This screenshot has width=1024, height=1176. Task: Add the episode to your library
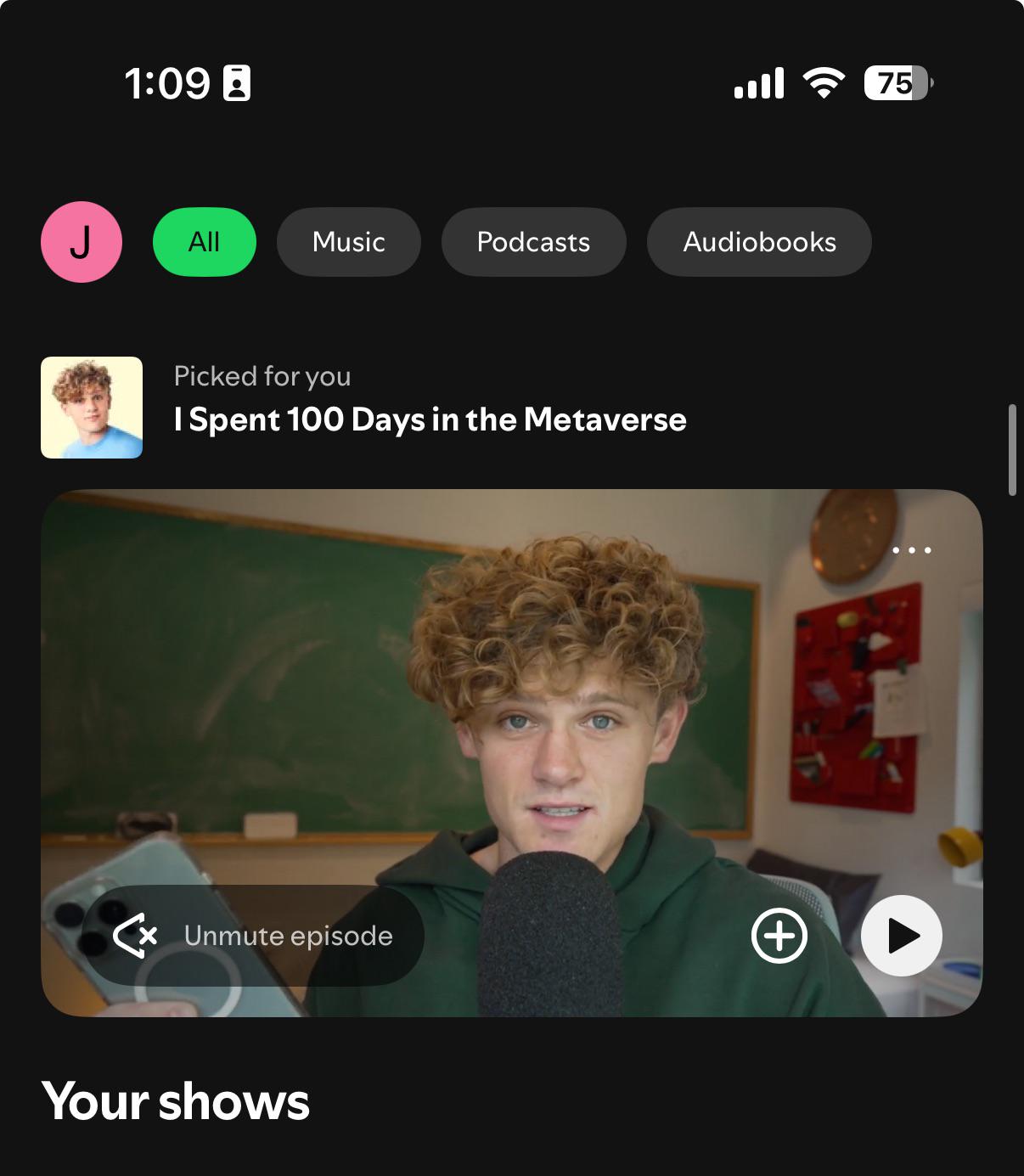point(779,936)
